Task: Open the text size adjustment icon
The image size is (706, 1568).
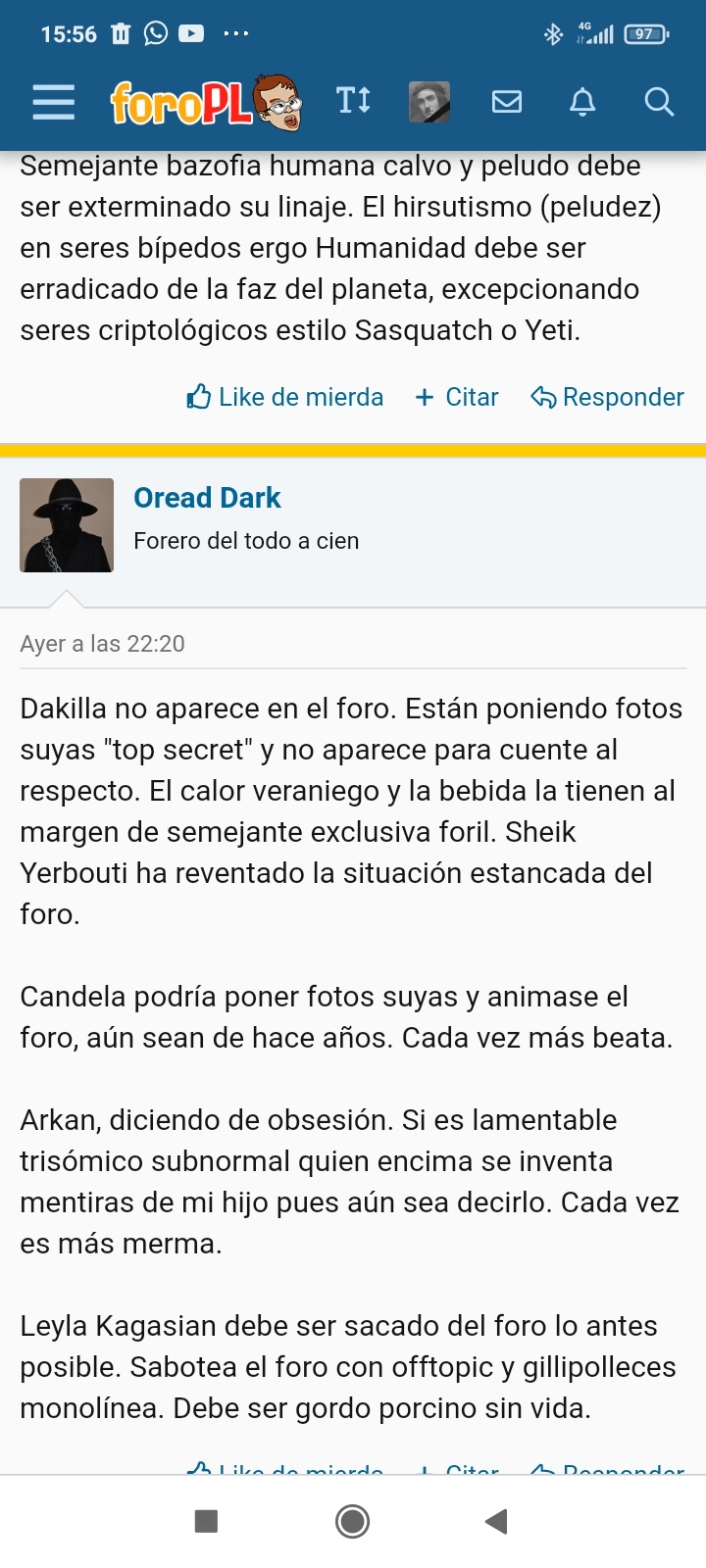Action: click(353, 101)
